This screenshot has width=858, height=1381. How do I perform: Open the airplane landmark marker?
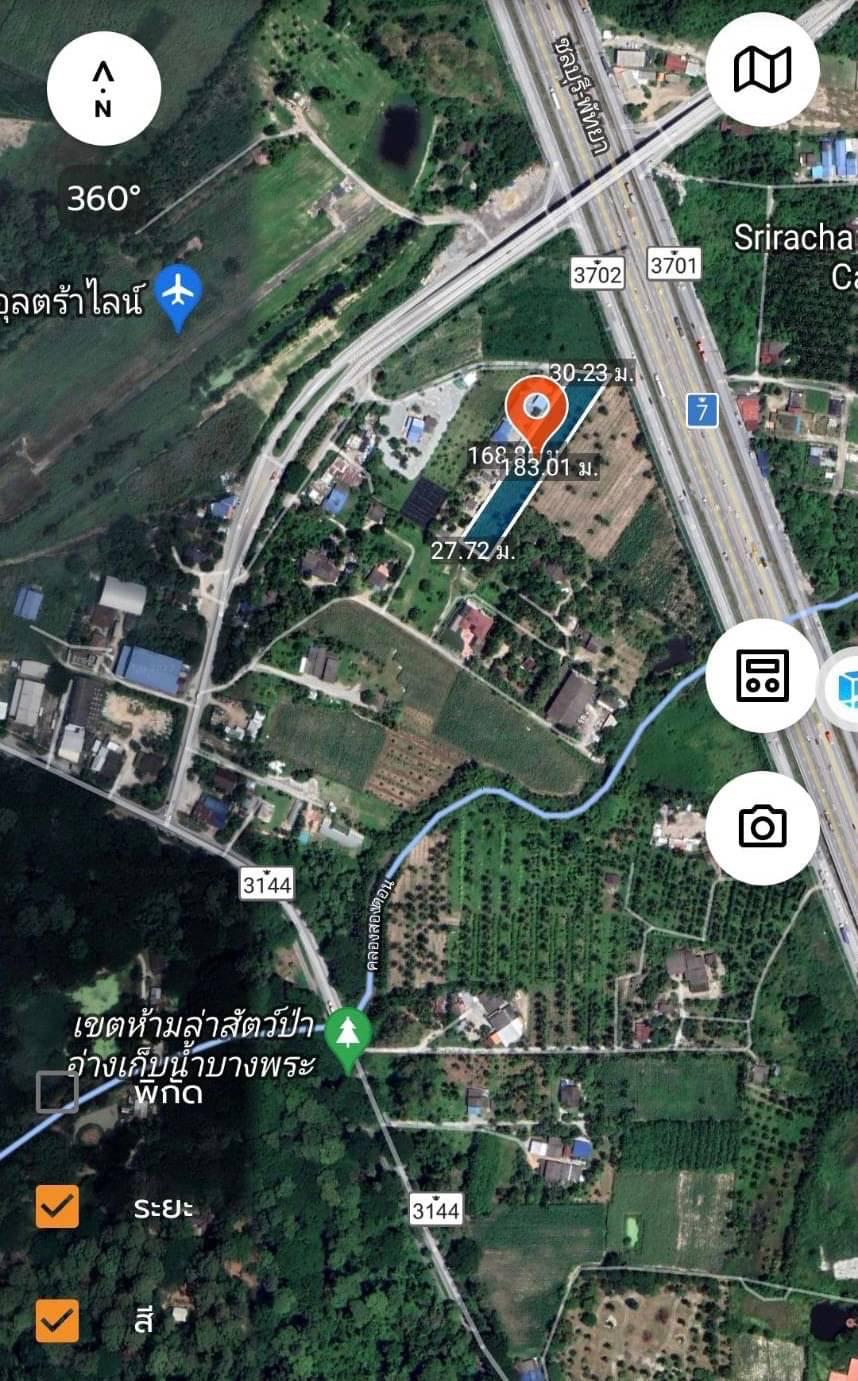180,297
